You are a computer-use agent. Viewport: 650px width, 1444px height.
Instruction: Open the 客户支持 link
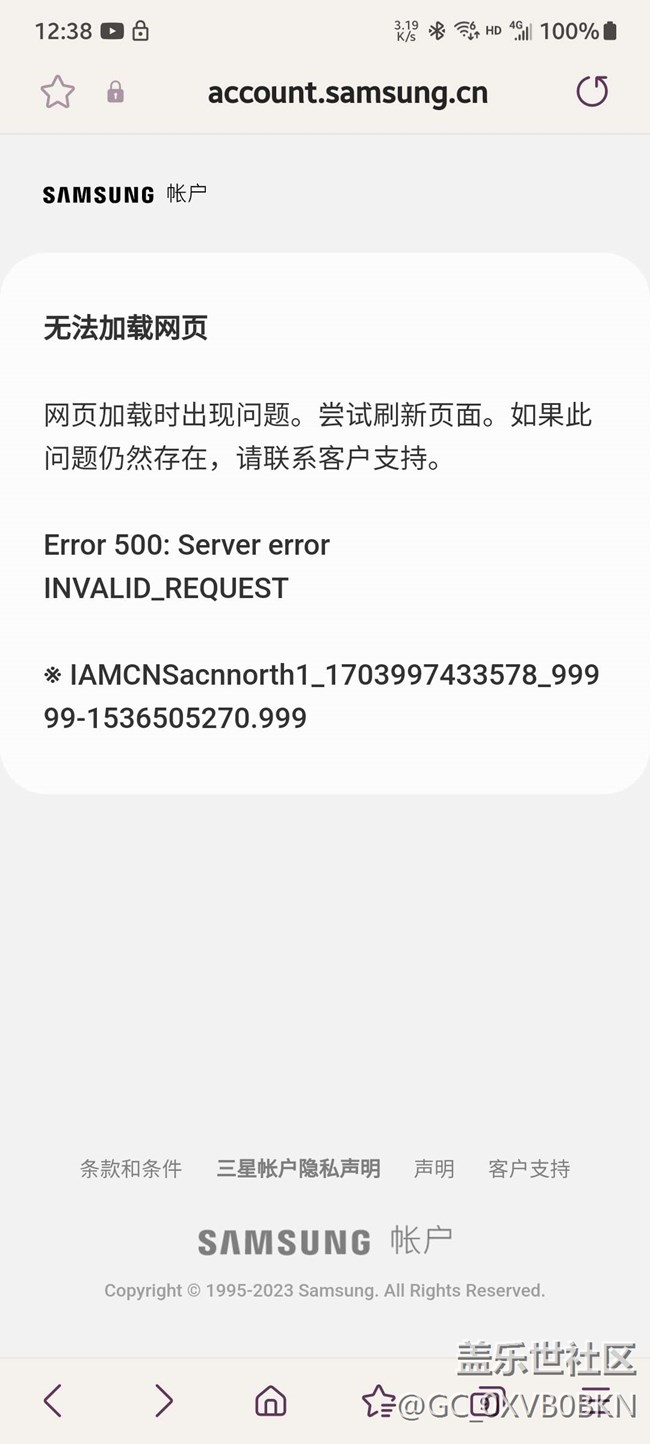tap(529, 1168)
